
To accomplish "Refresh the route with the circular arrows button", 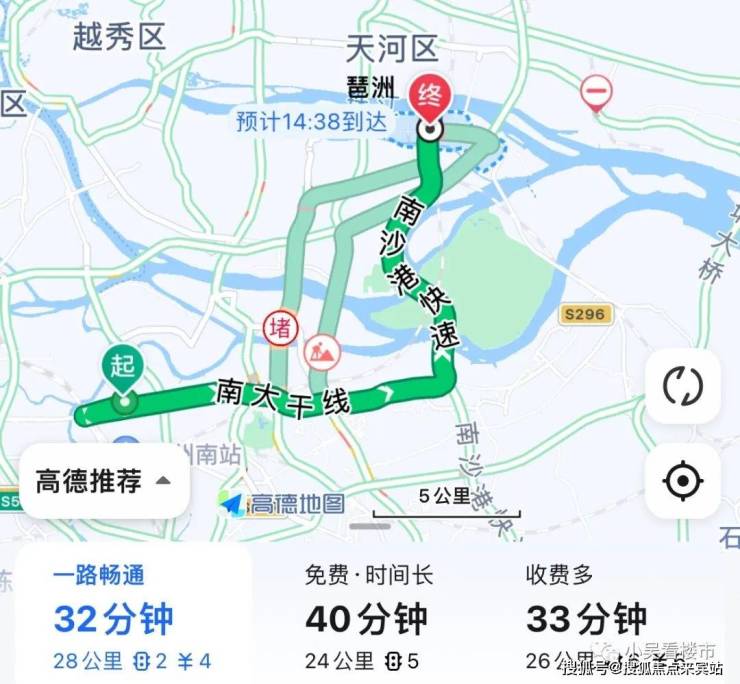I will tap(683, 386).
